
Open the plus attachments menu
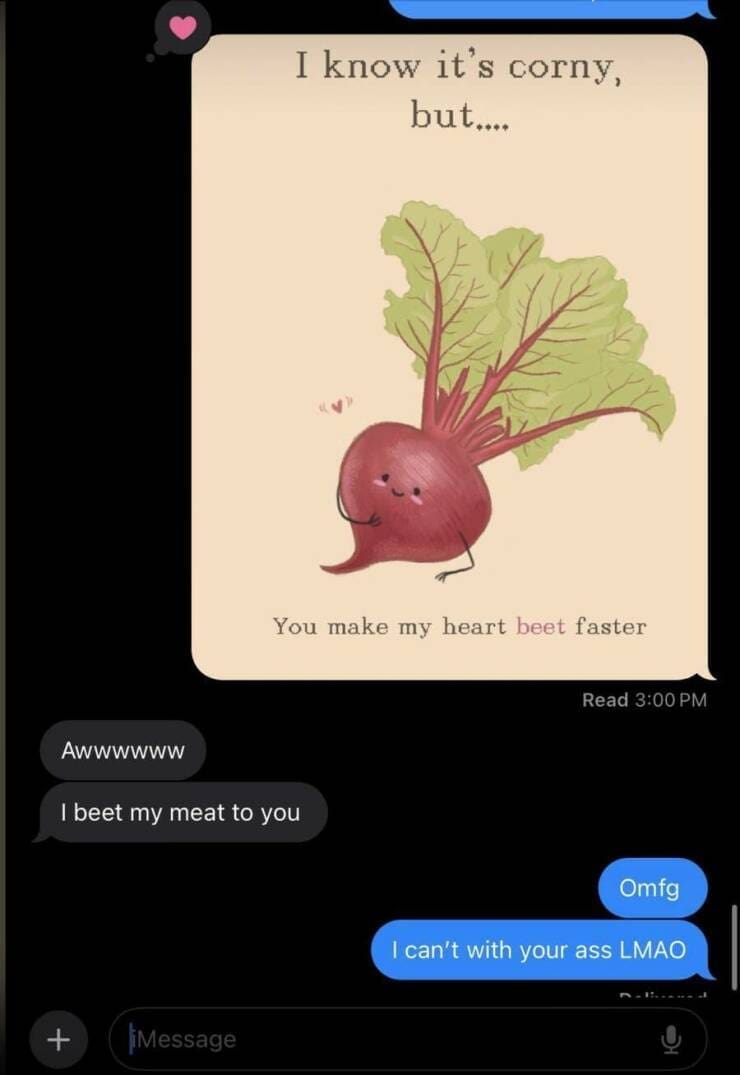(59, 1039)
